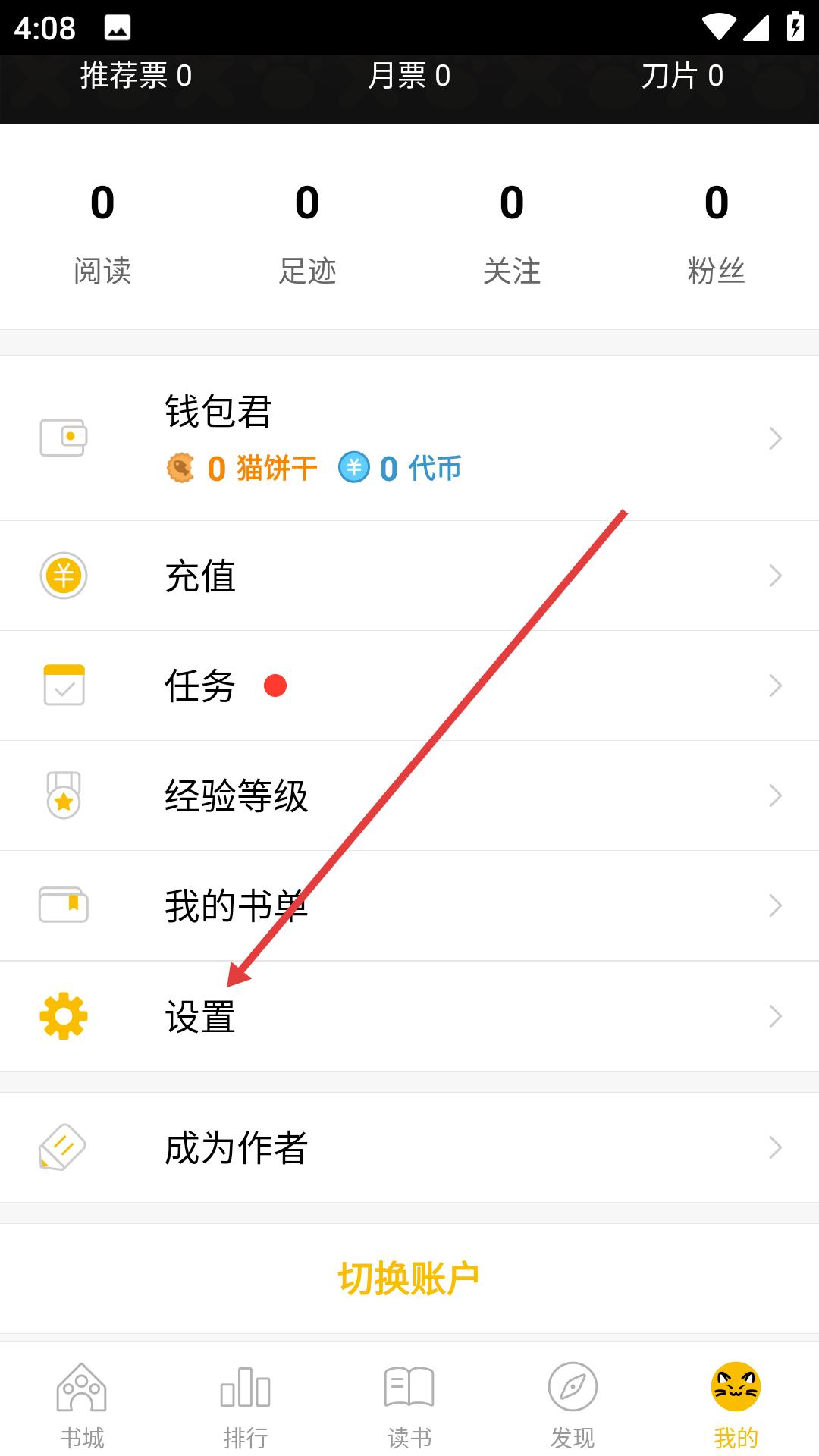View 经验等级 experience level
This screenshot has height=1456, width=819.
409,796
